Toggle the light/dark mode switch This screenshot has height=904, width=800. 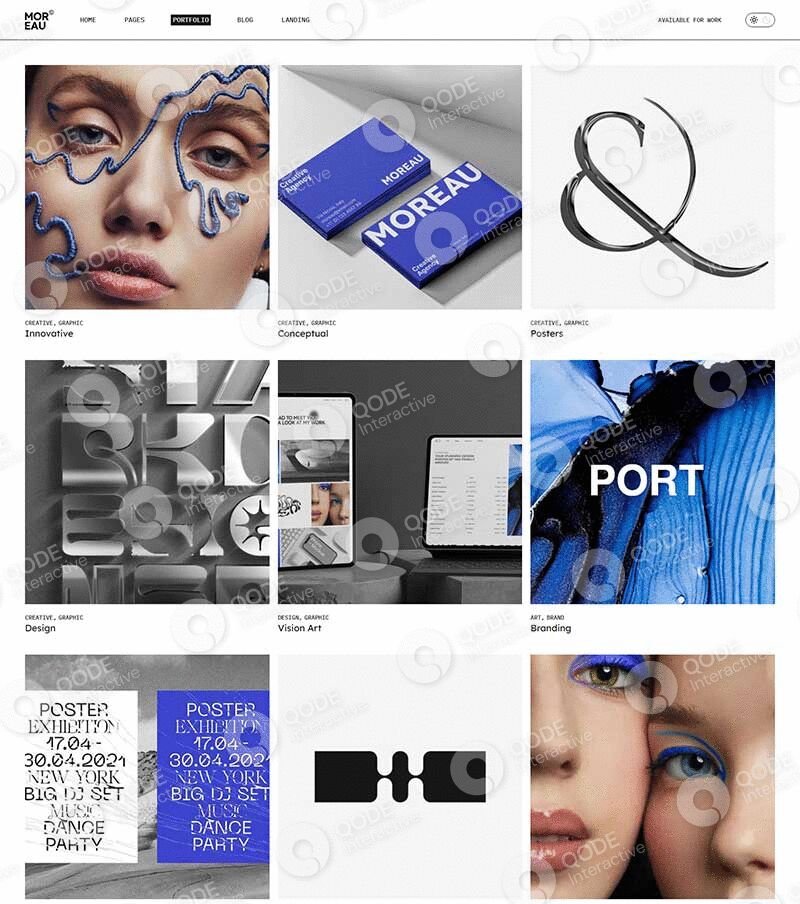[759, 20]
